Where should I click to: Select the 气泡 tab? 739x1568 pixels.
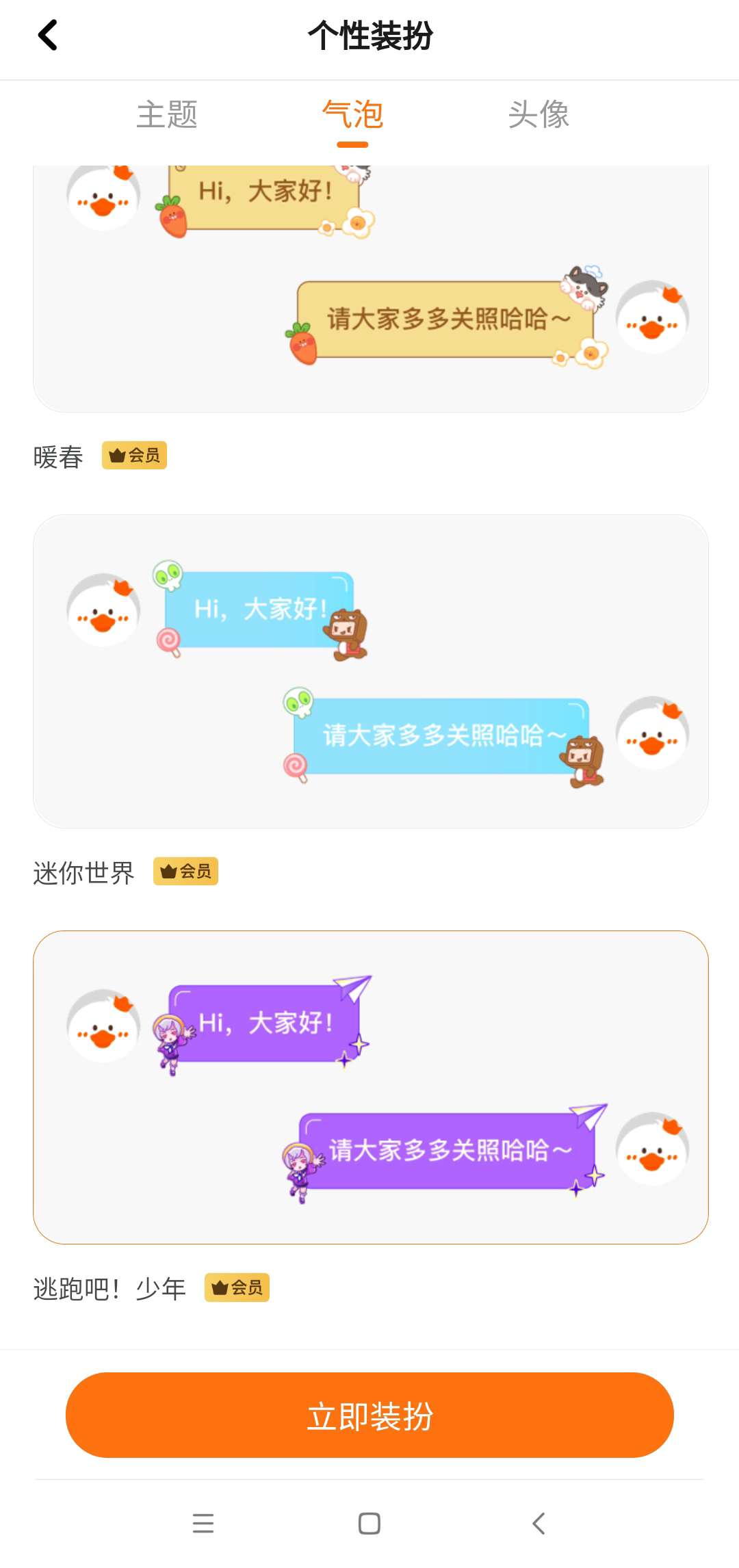click(352, 114)
